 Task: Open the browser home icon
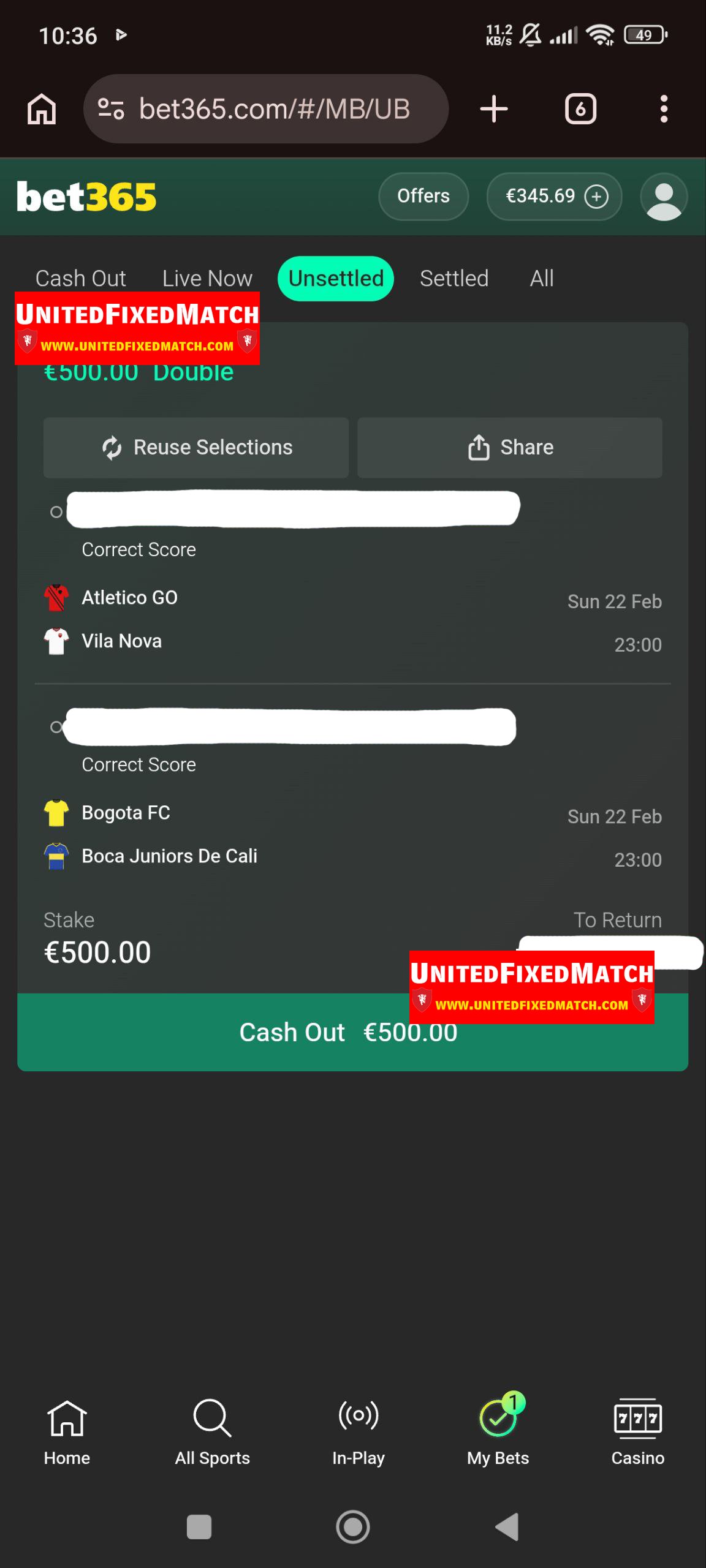point(42,110)
